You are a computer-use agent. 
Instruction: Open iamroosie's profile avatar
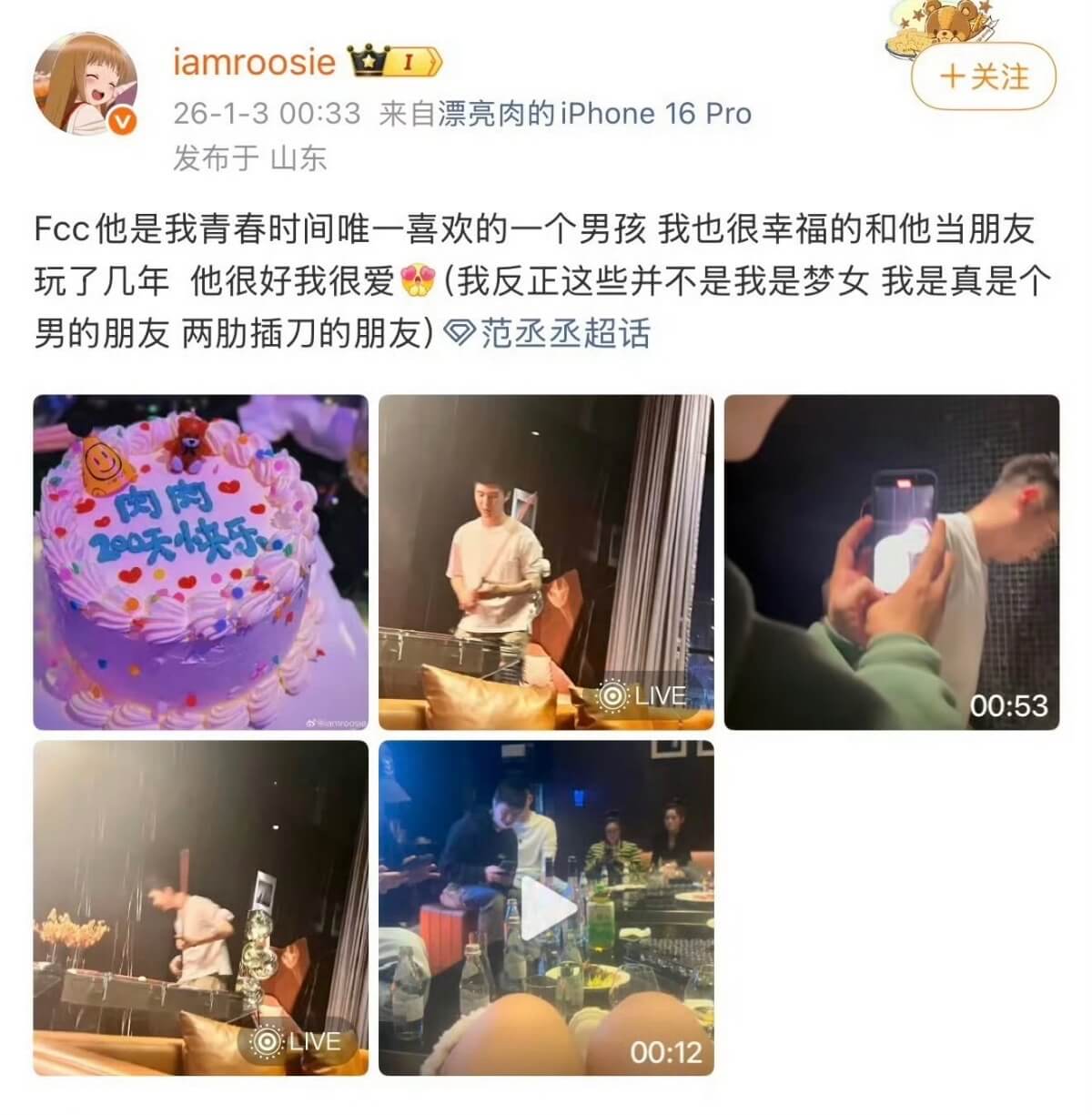86,85
